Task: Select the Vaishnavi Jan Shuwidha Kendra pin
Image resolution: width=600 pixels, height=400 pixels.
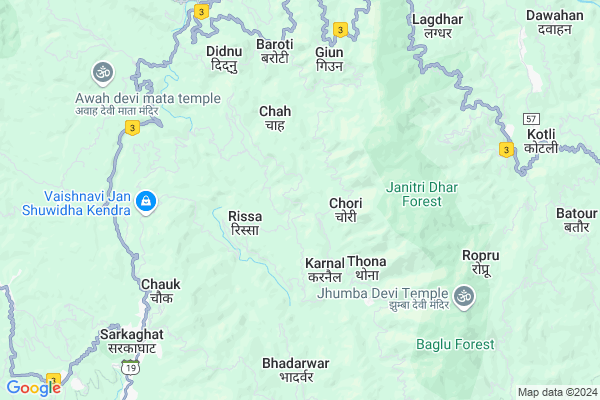Action: point(146,203)
